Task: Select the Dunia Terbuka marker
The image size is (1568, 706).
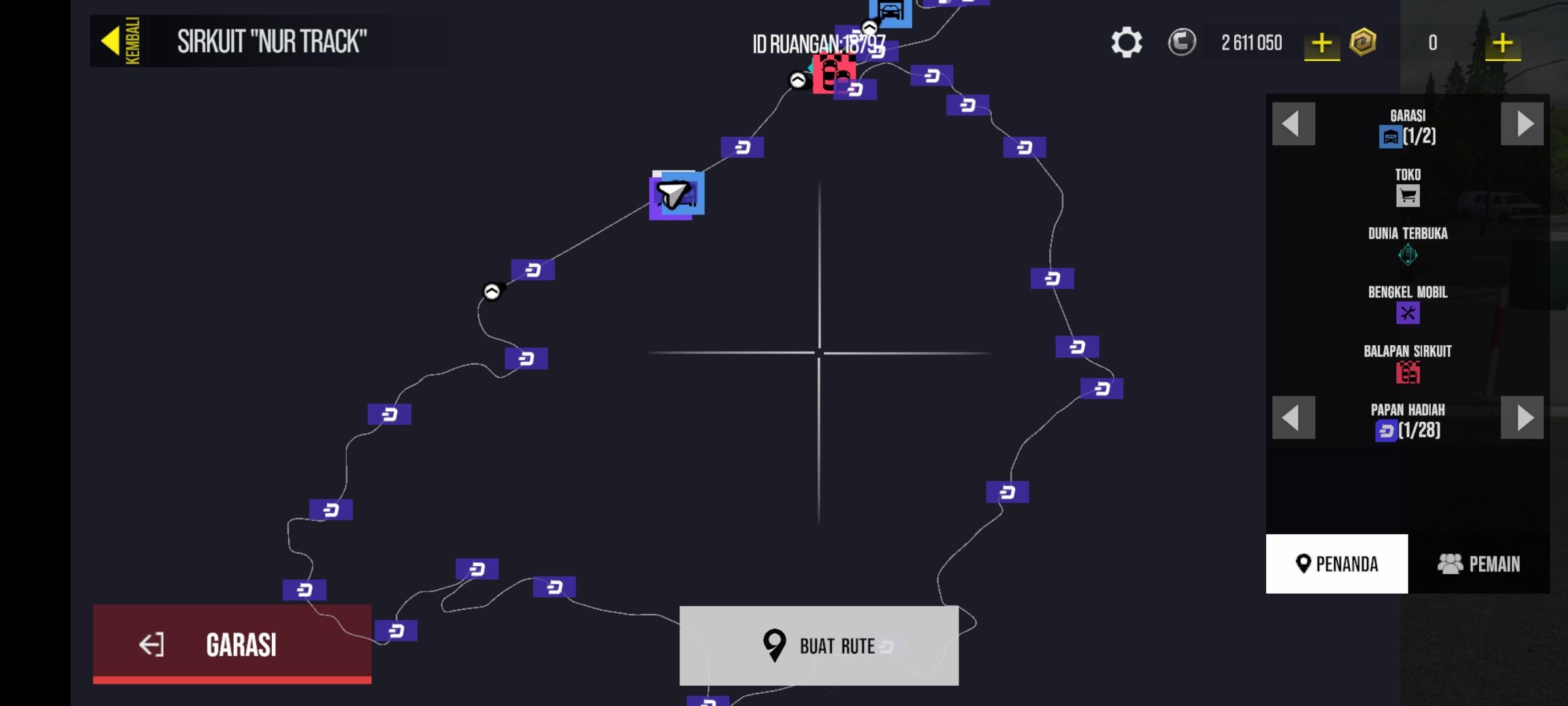Action: point(1407,254)
